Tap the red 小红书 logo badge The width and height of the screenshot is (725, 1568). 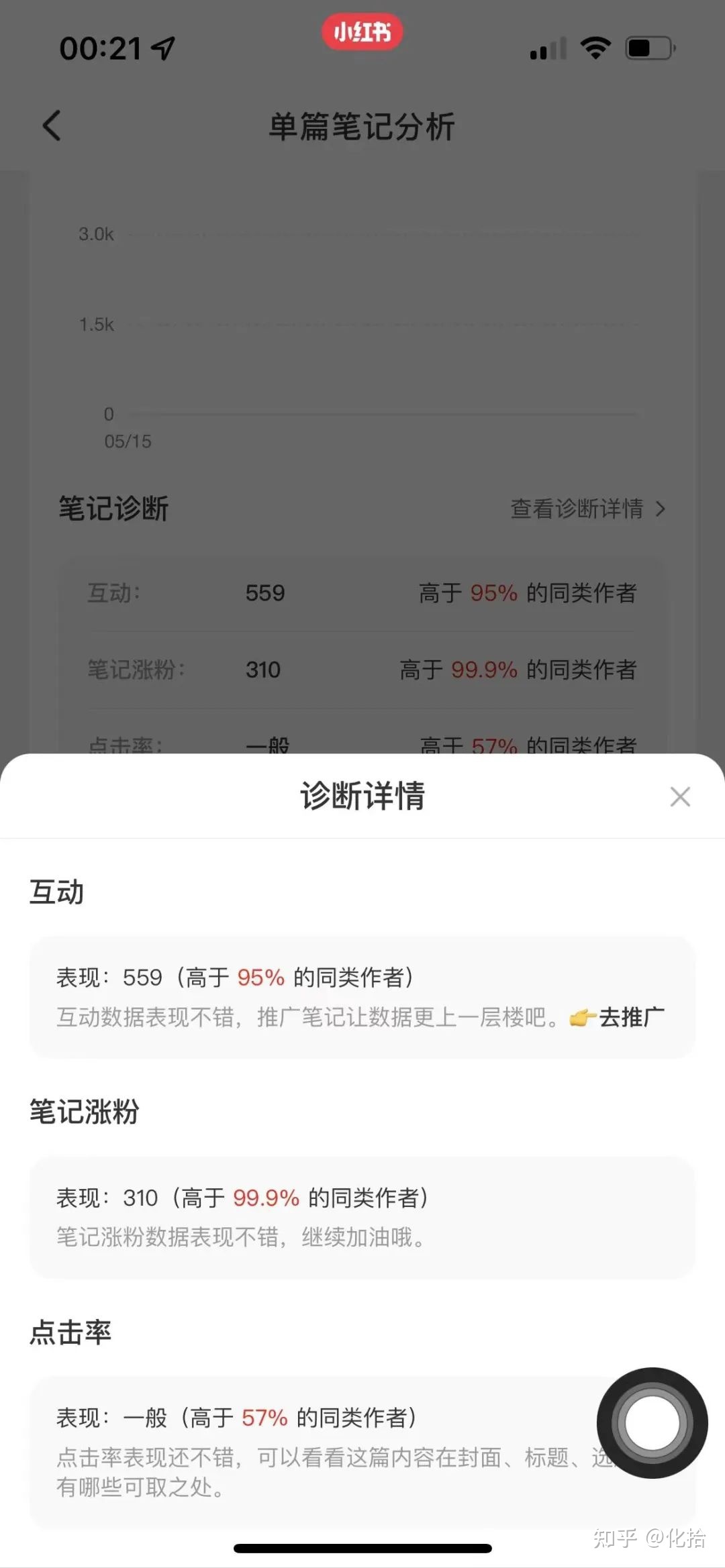point(362,33)
